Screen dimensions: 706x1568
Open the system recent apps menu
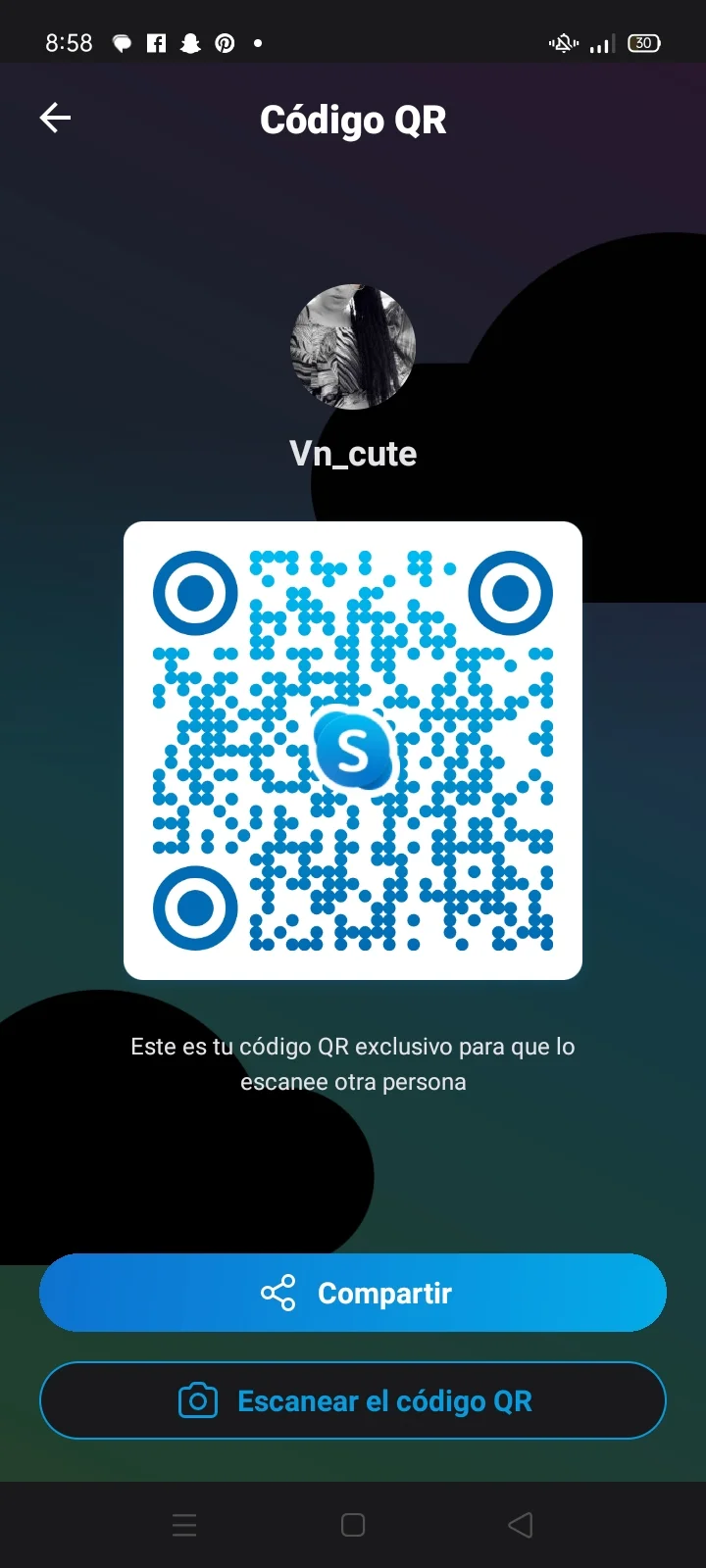(x=184, y=1525)
